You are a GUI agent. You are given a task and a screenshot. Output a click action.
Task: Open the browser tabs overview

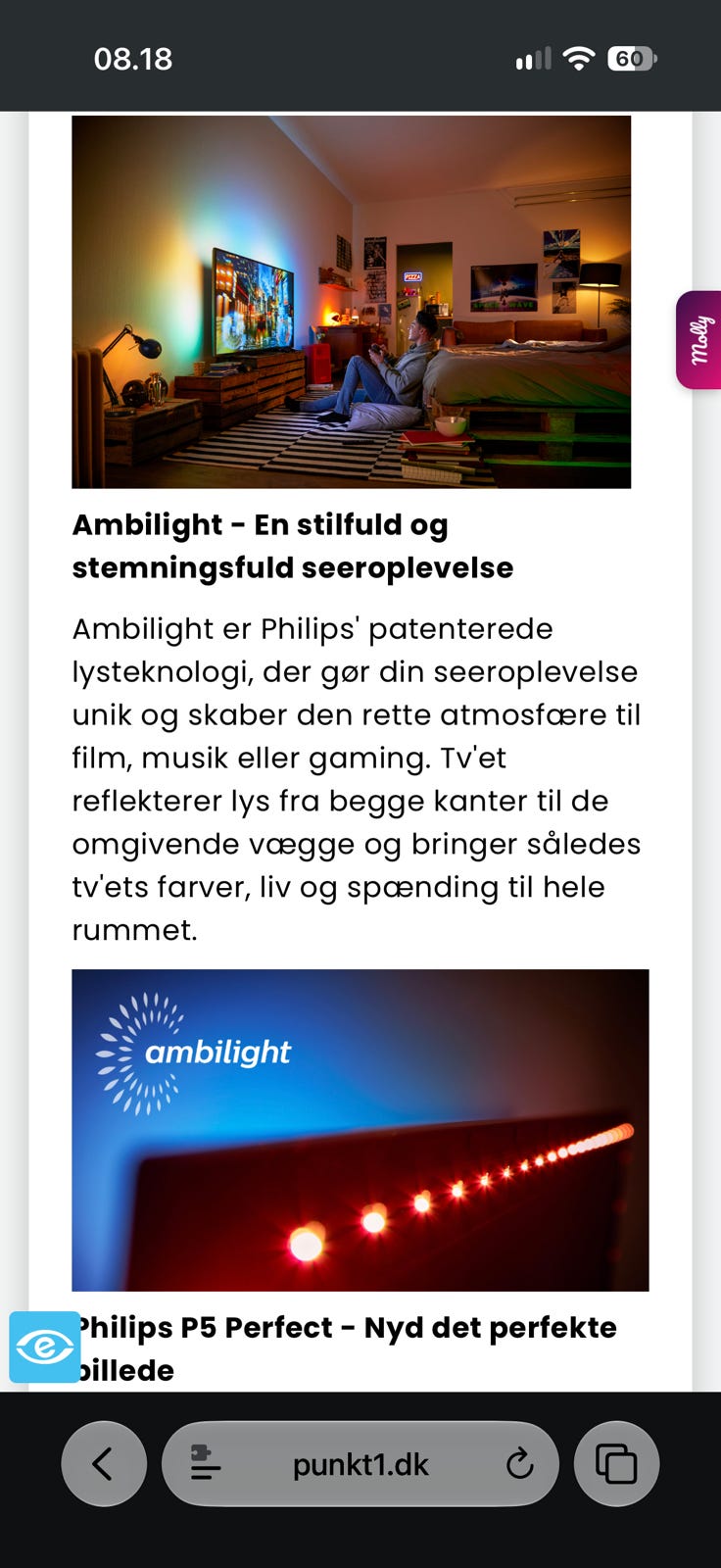coord(616,1464)
